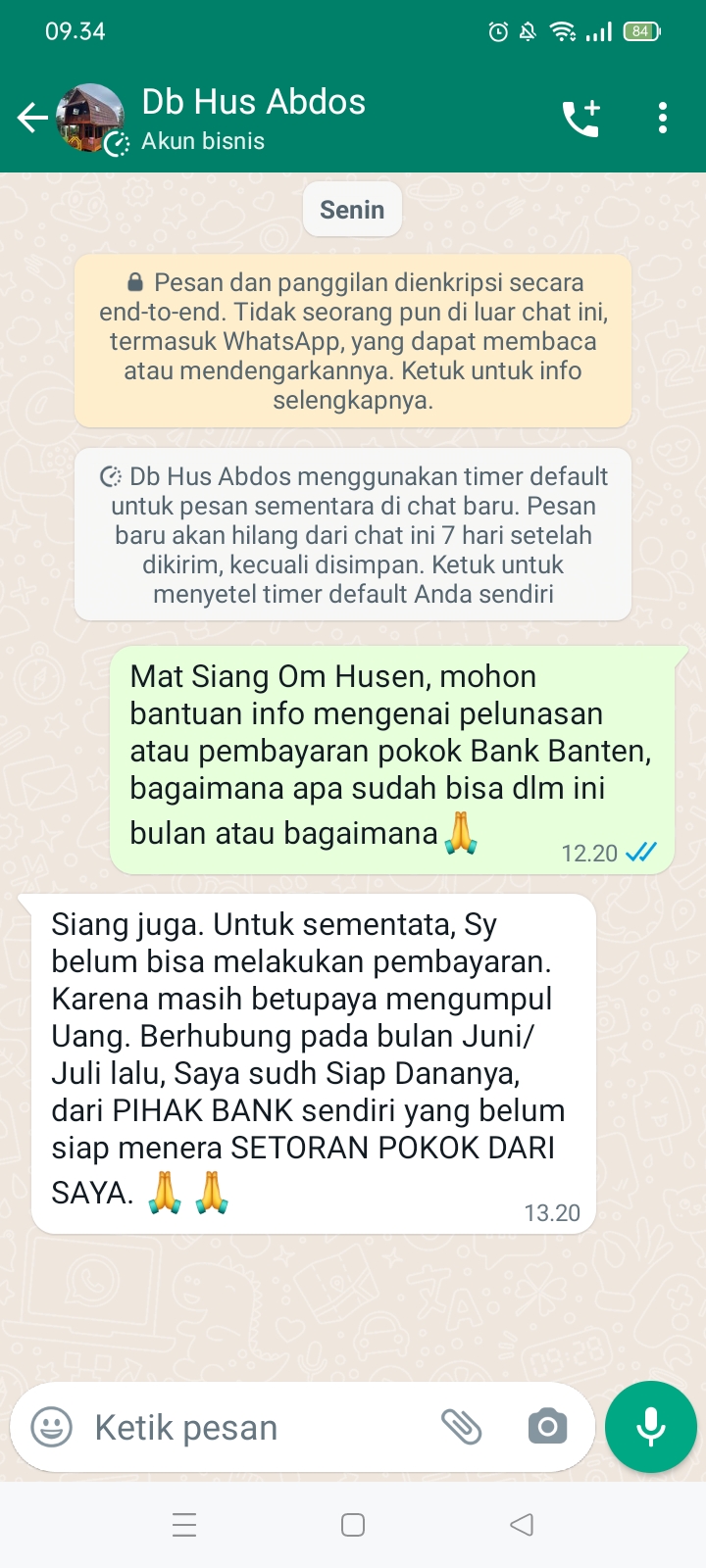Open the three-dot overflow menu

pyautogui.click(x=663, y=119)
